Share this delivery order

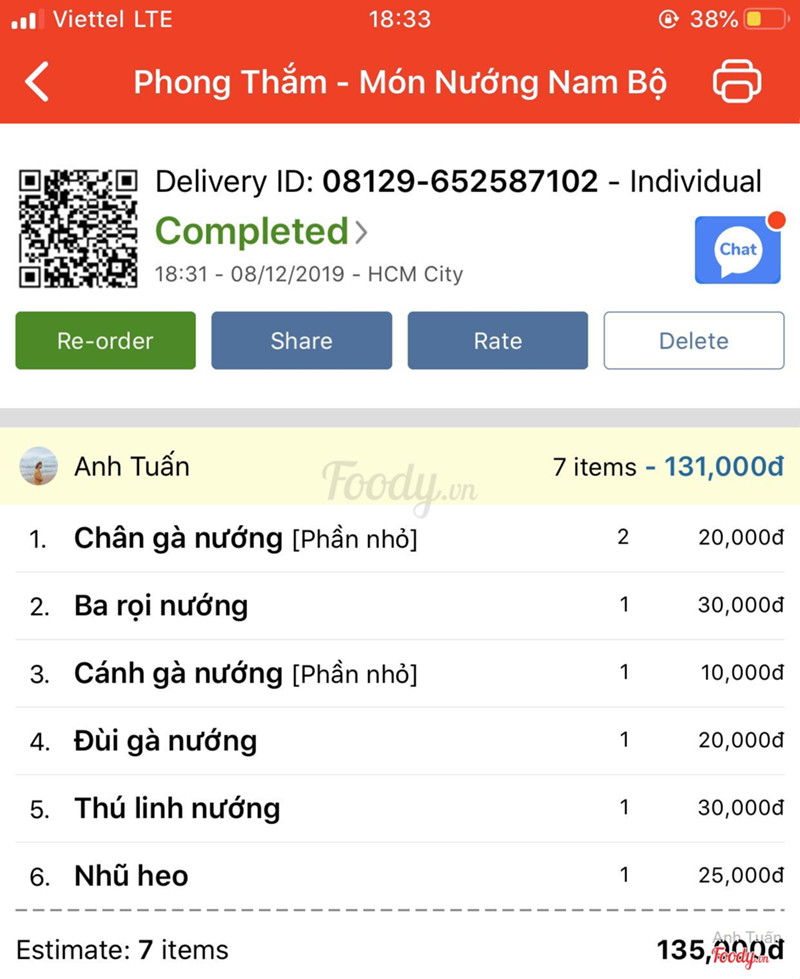point(301,341)
